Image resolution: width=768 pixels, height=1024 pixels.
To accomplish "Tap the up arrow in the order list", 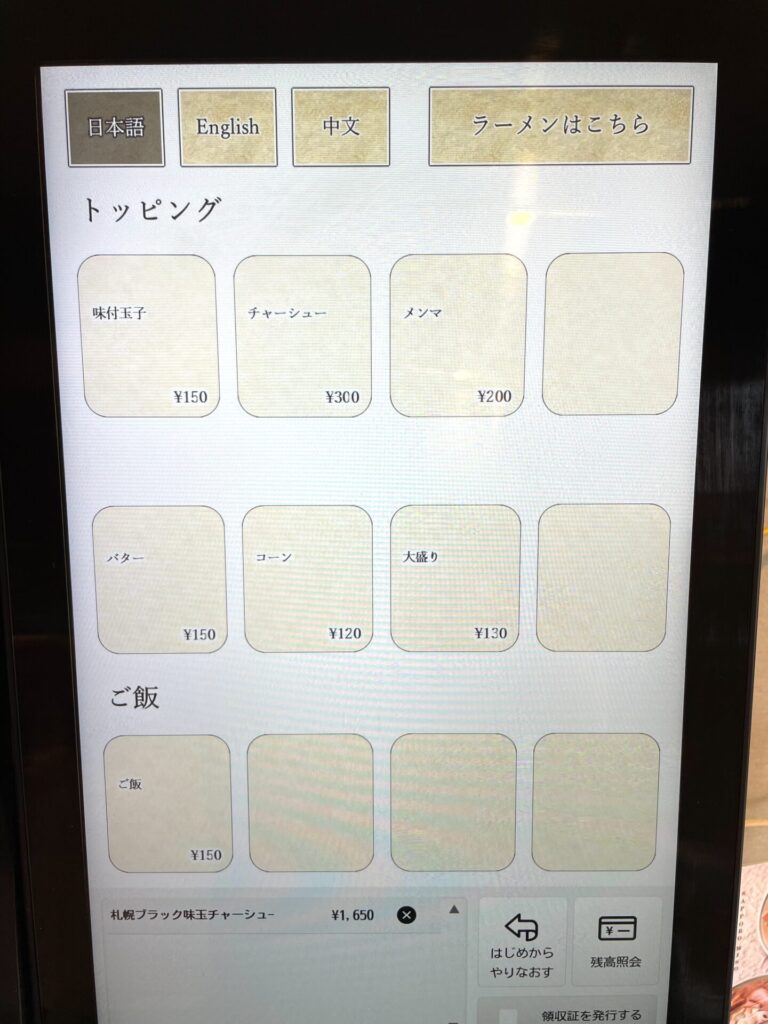I will coord(454,910).
